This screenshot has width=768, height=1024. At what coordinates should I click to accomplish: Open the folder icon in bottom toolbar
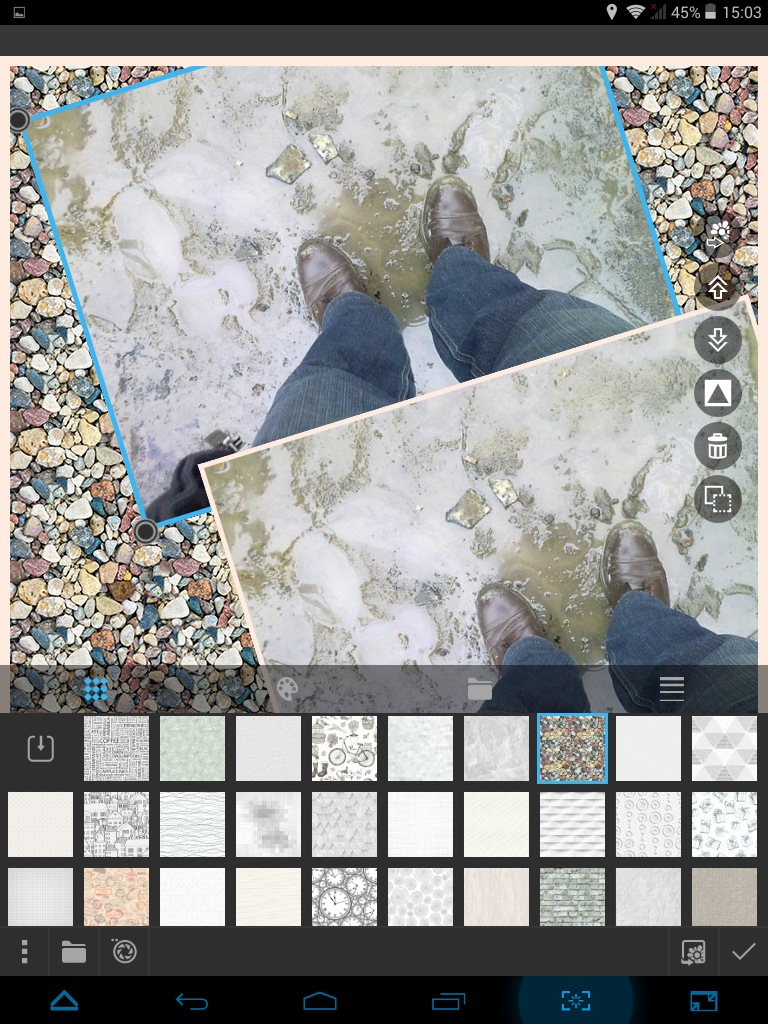[x=74, y=952]
